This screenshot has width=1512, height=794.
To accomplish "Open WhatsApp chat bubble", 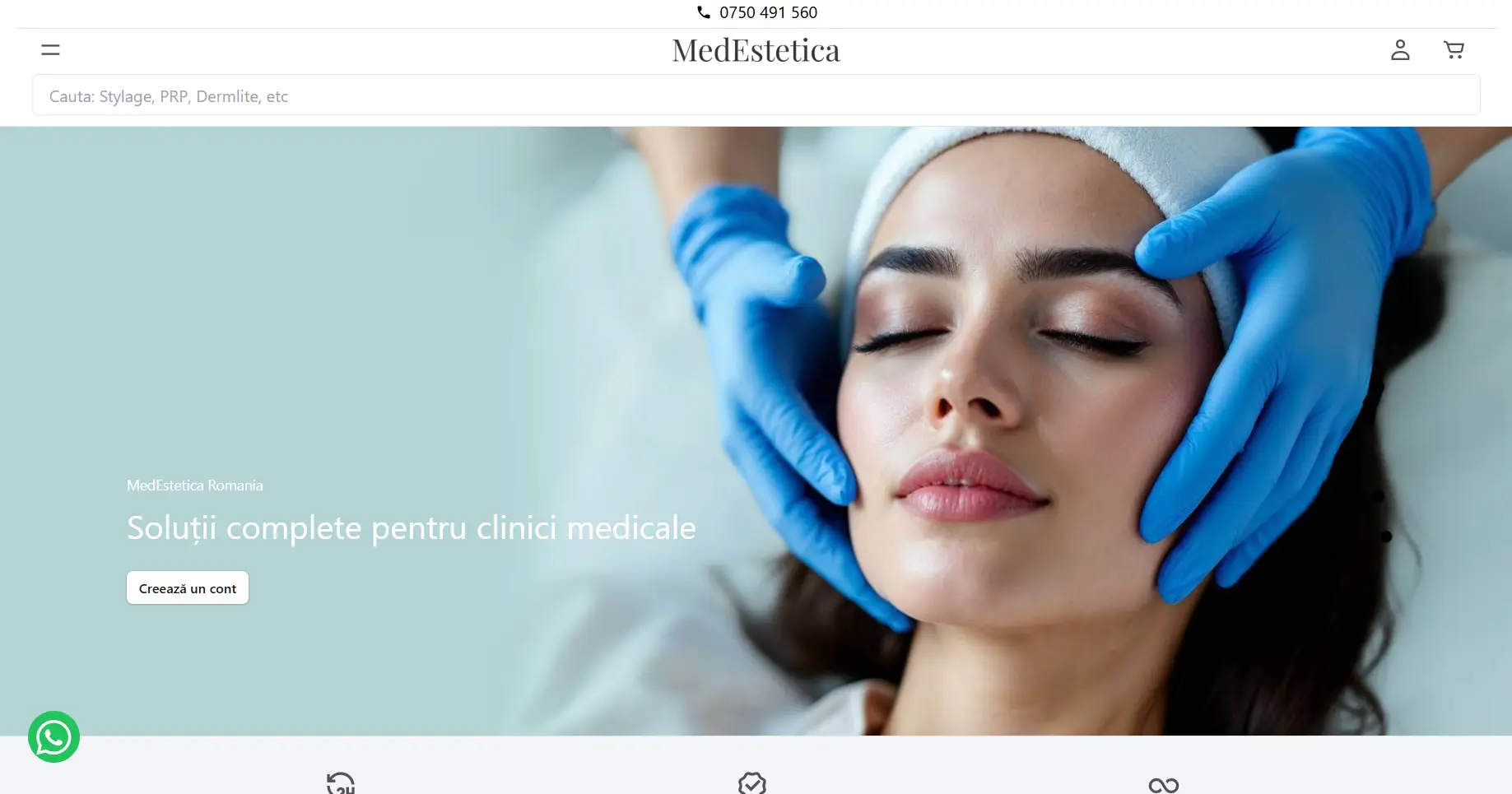I will [x=54, y=736].
